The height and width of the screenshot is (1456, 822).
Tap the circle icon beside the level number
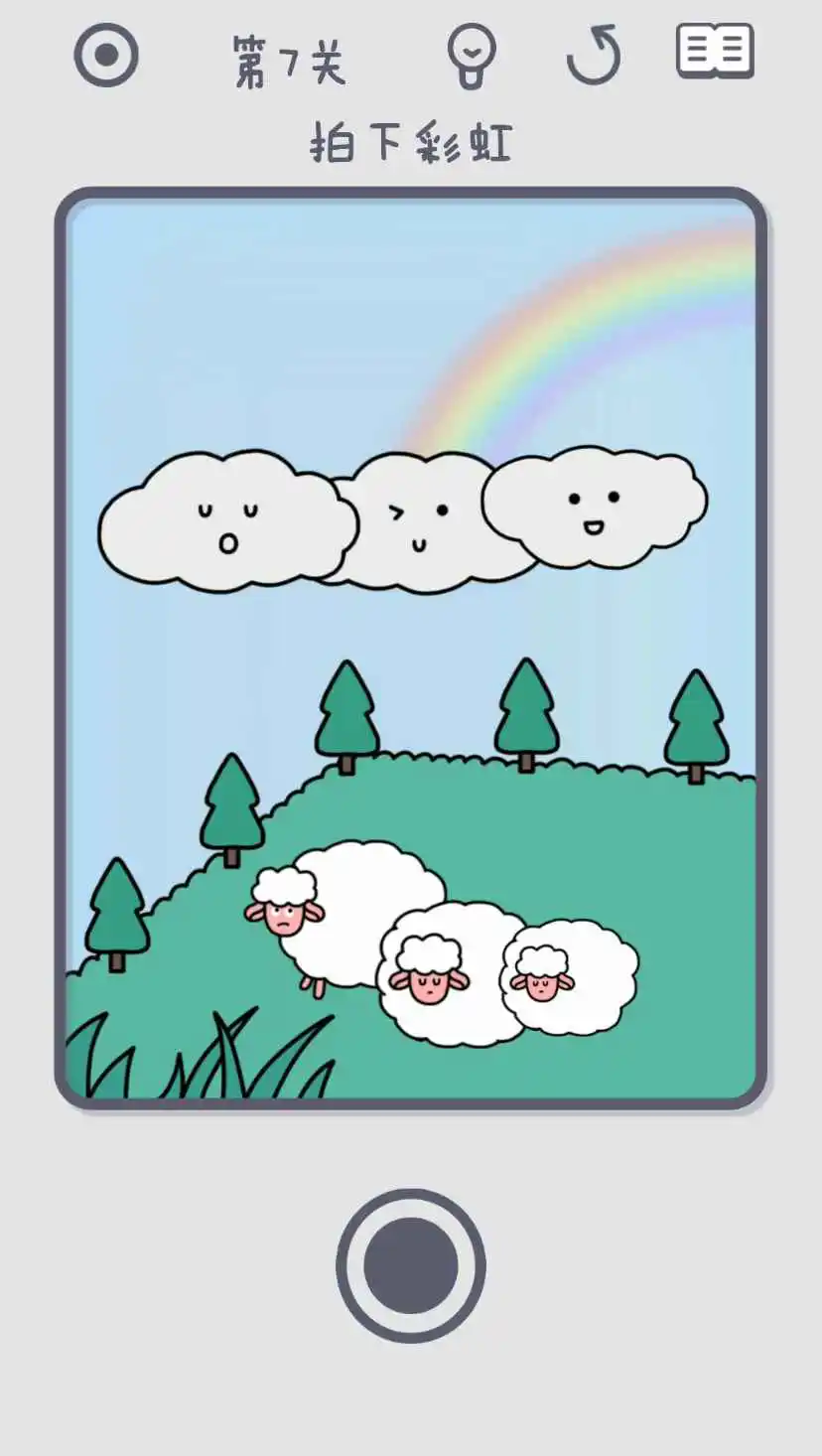click(x=106, y=55)
